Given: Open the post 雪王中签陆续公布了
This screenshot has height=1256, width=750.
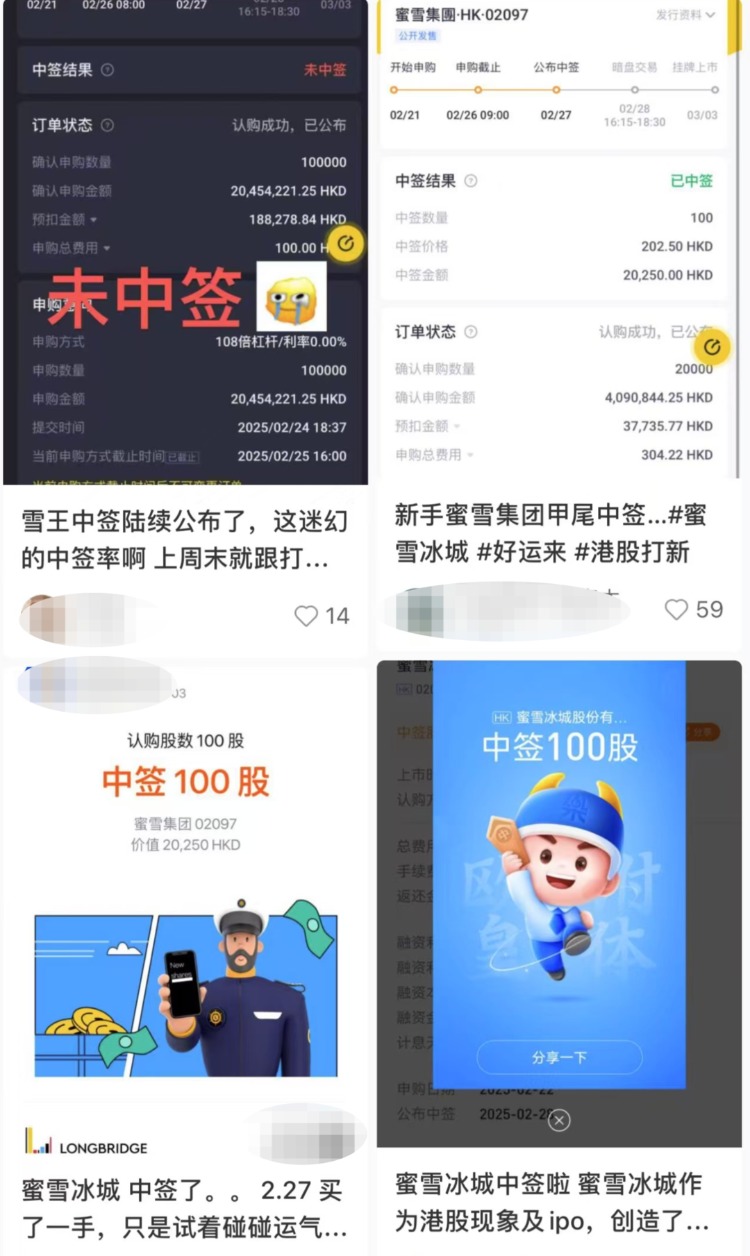Looking at the screenshot, I should click(x=185, y=539).
